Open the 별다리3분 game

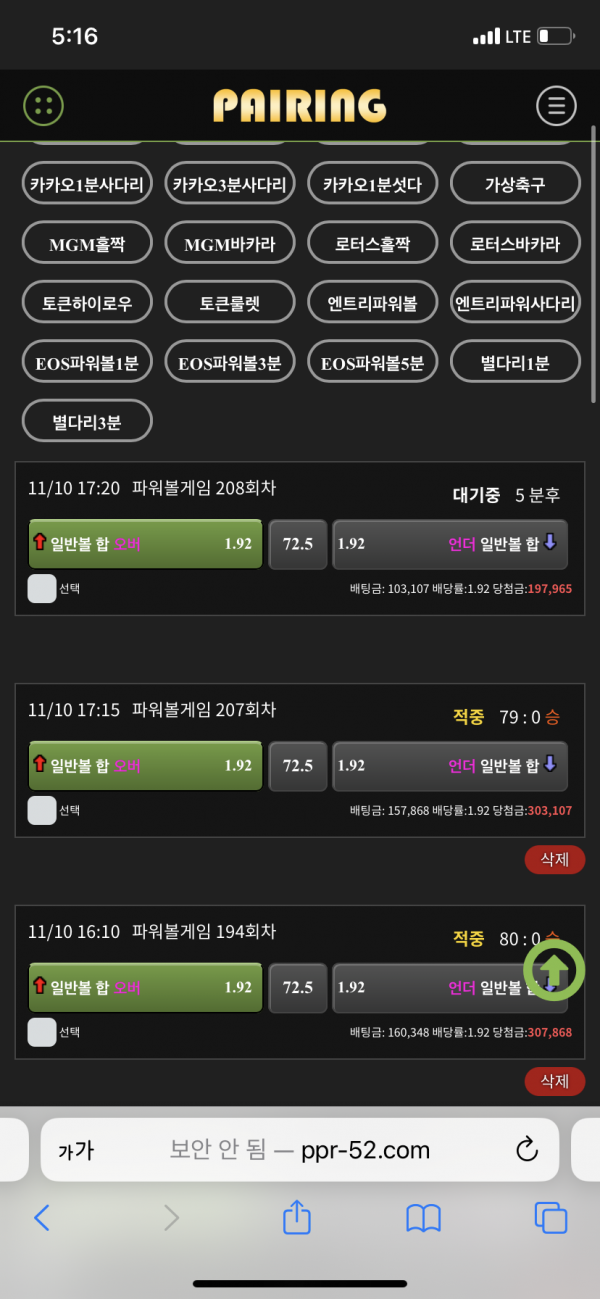[x=87, y=421]
